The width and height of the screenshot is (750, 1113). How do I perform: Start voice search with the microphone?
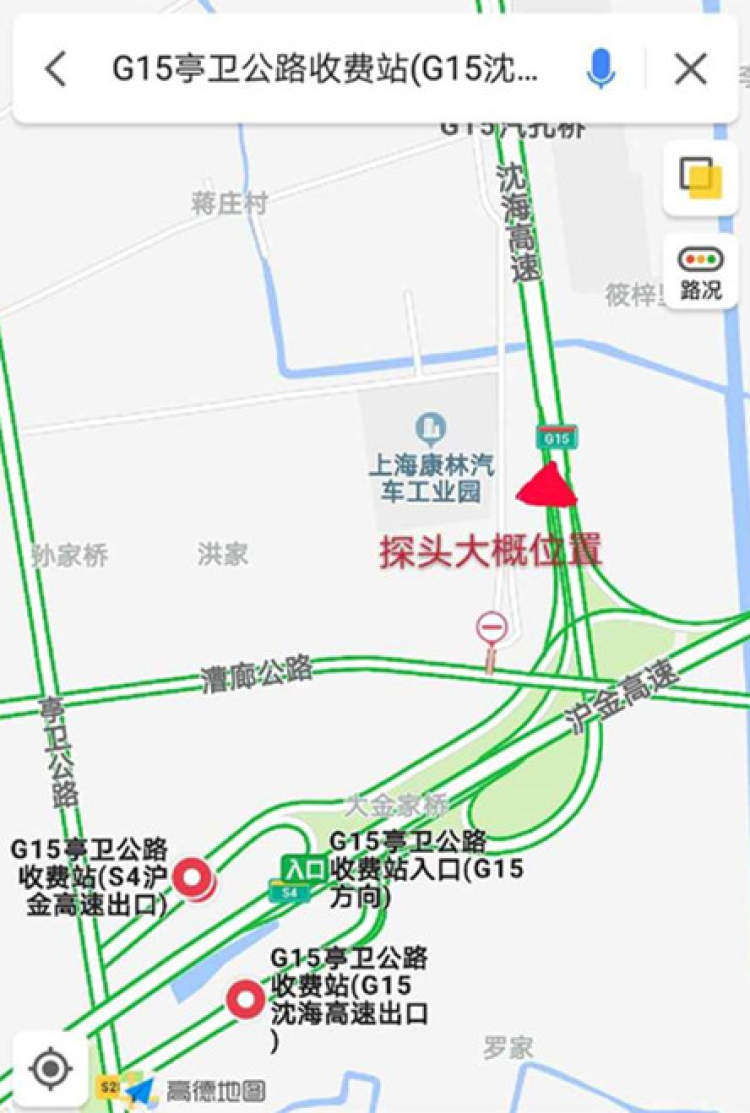pos(600,69)
